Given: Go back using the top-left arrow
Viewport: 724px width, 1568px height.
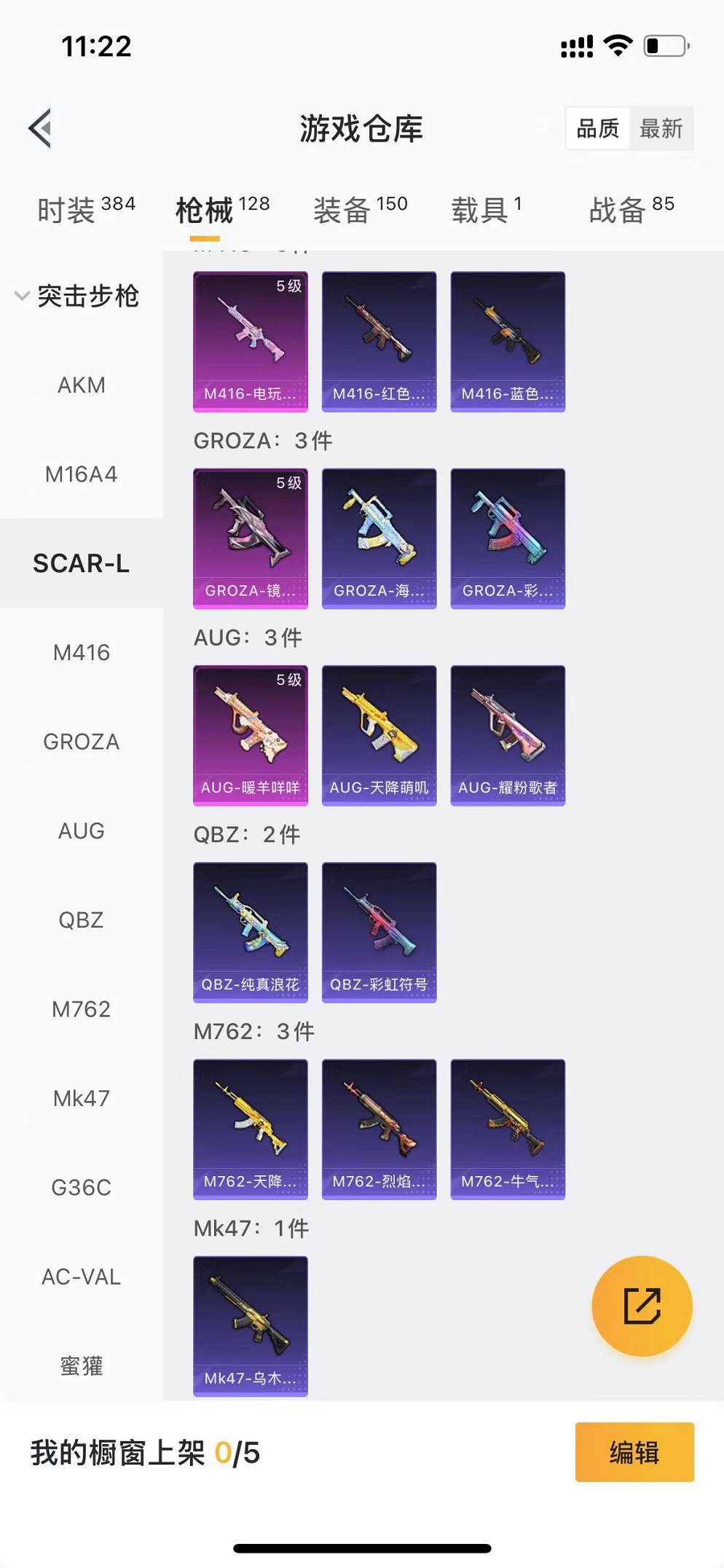Looking at the screenshot, I should (x=41, y=128).
